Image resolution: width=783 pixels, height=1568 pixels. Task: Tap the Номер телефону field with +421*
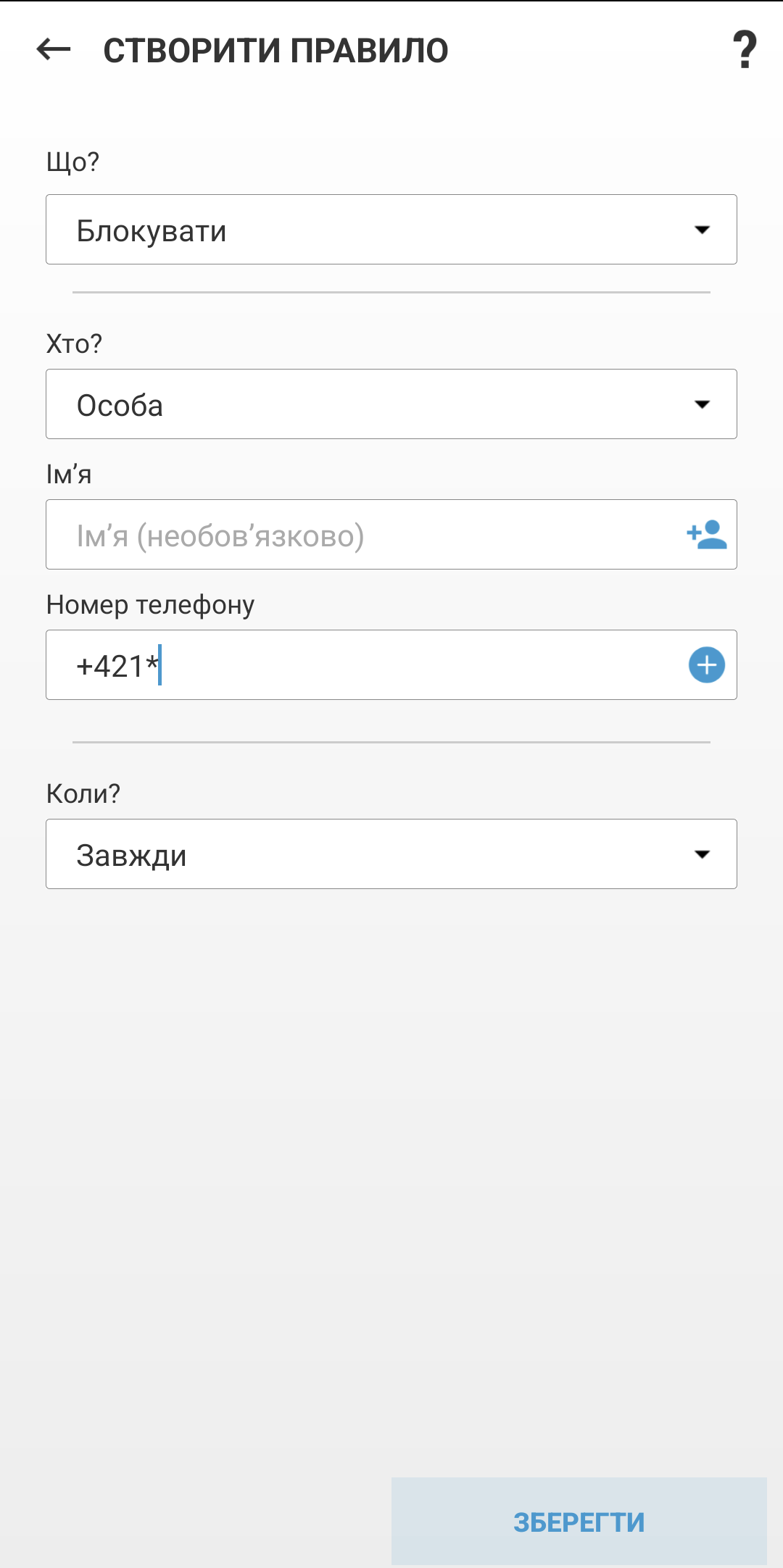362,665
